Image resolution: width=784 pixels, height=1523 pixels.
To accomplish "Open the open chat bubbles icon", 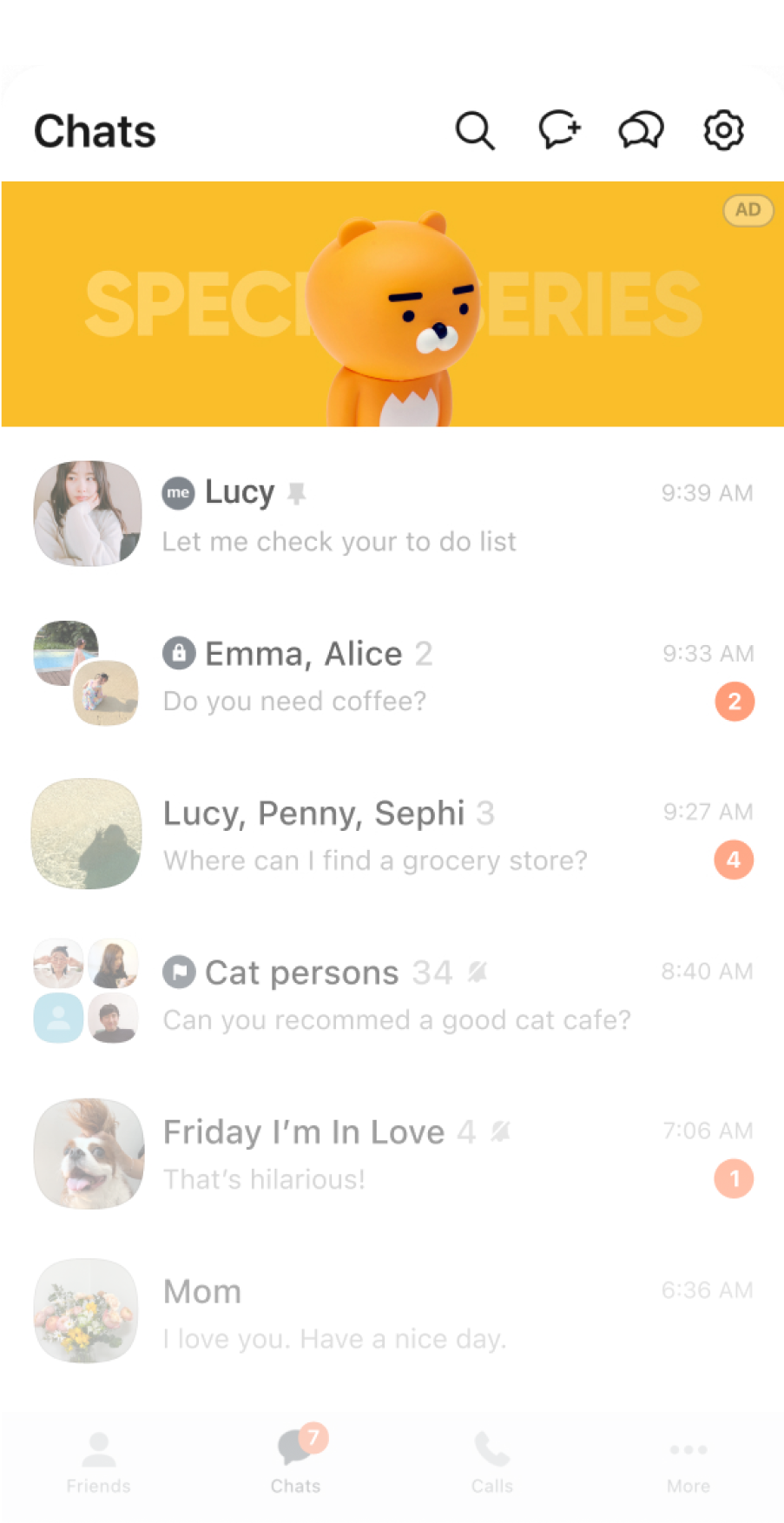I will (641, 131).
